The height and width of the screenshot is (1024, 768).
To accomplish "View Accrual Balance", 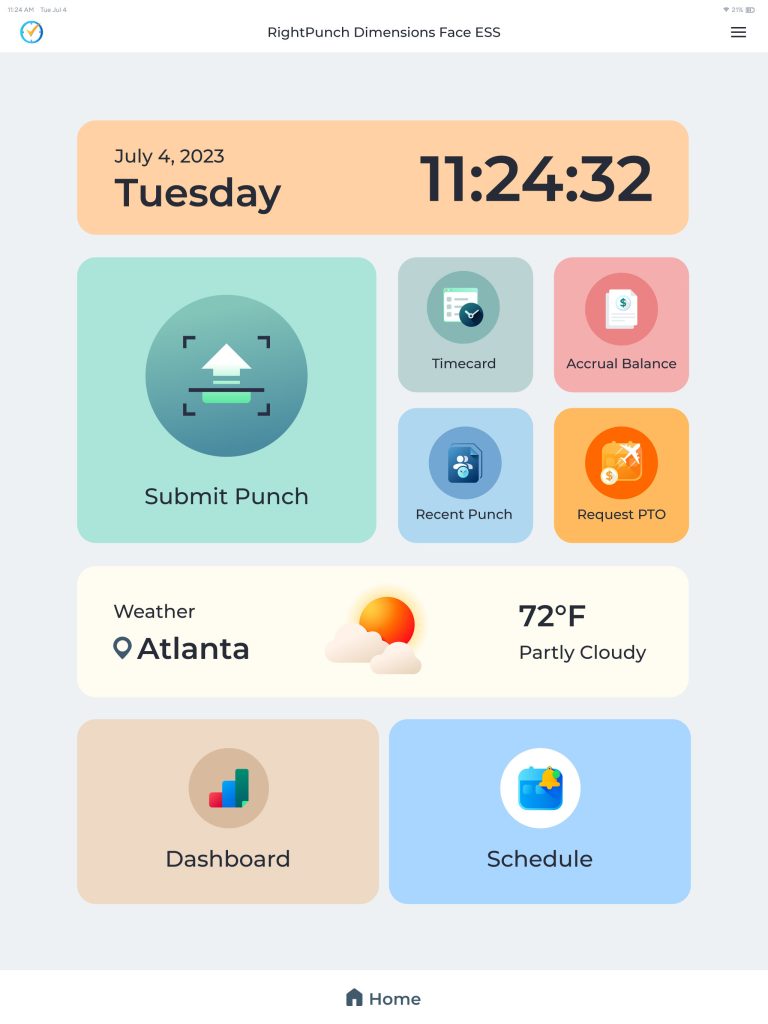I will pos(621,324).
